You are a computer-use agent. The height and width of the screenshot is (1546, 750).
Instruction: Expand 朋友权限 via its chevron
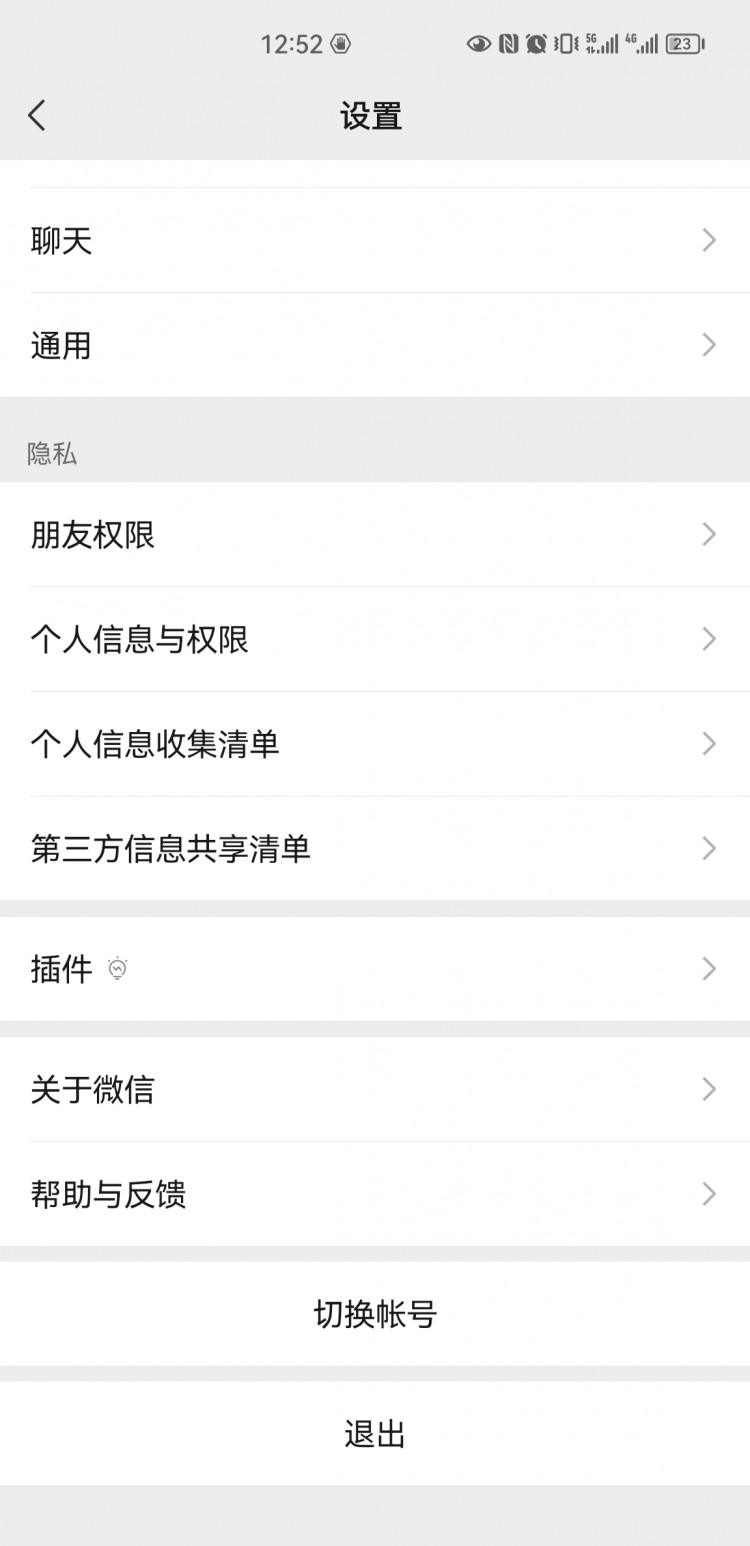709,534
